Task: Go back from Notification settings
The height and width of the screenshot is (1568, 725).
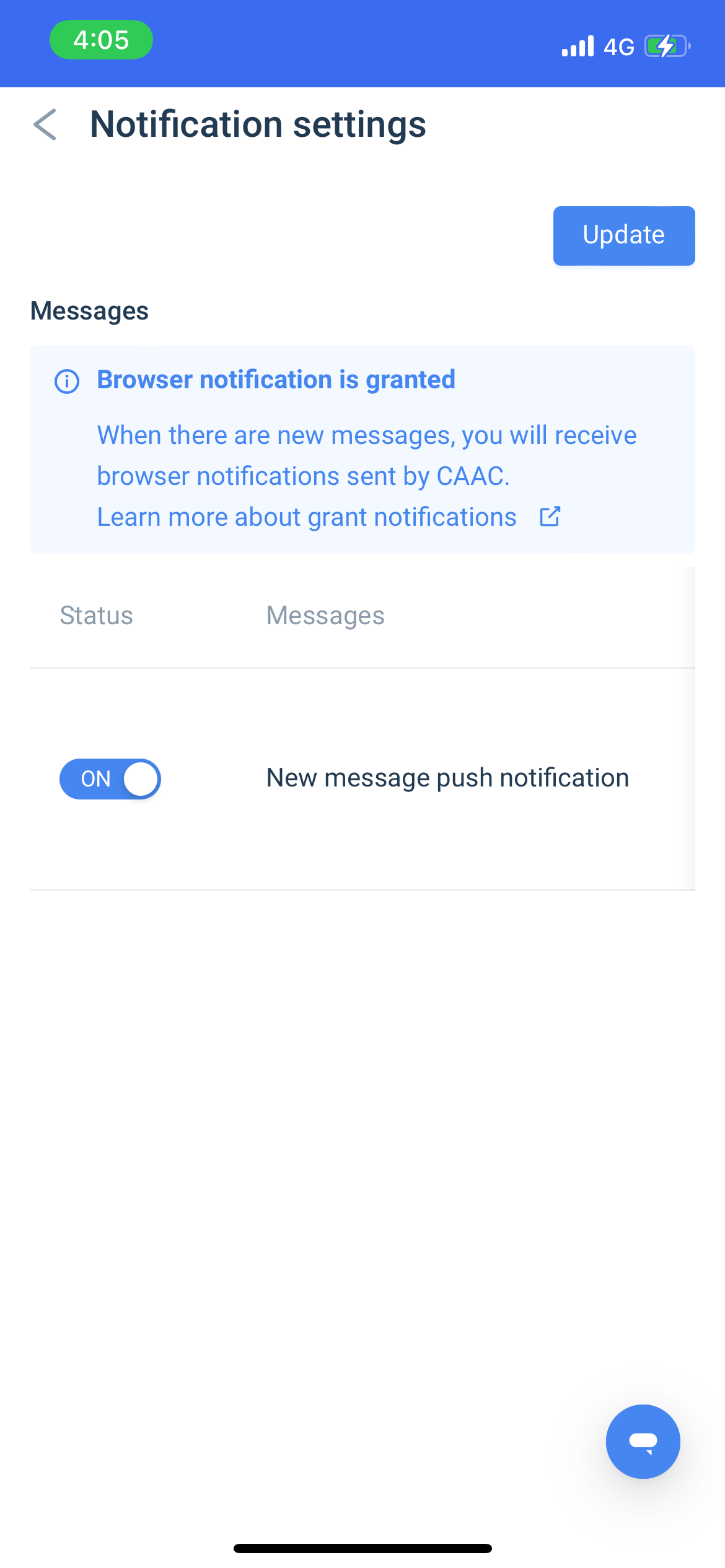Action: coord(45,124)
